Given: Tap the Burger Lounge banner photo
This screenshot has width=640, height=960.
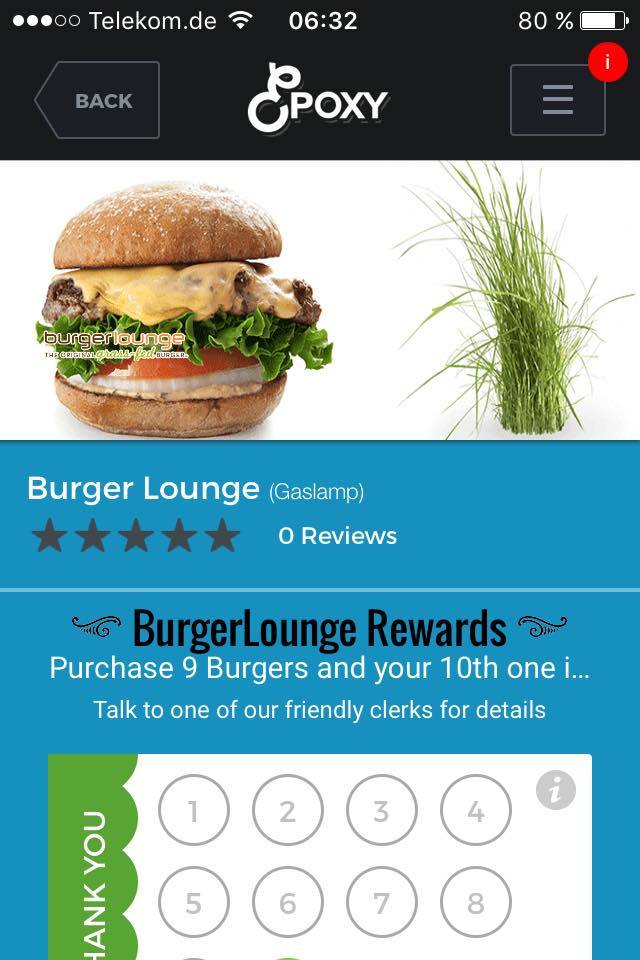Looking at the screenshot, I should pos(320,300).
